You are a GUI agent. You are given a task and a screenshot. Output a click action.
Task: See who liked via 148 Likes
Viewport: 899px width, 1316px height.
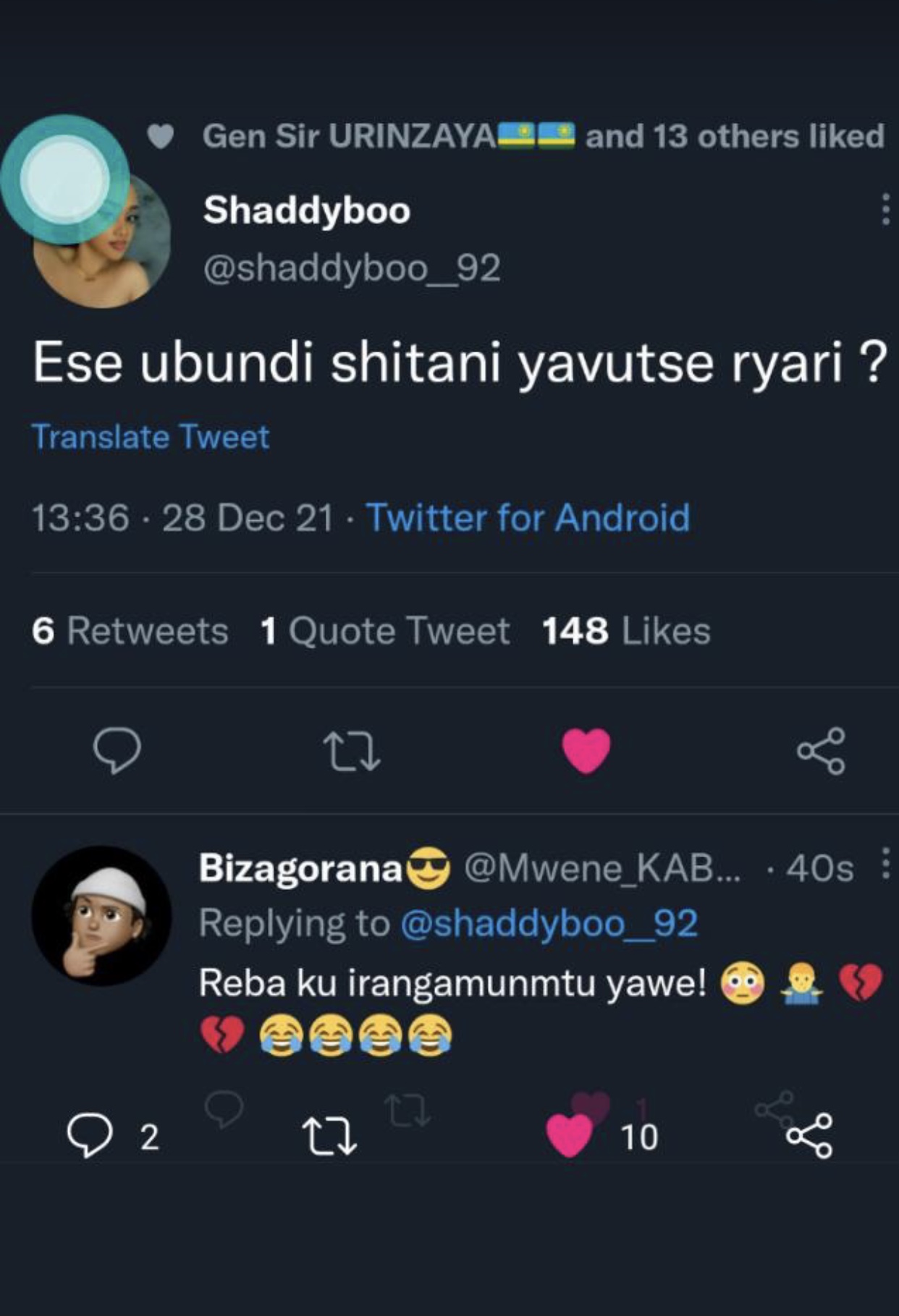coord(626,631)
